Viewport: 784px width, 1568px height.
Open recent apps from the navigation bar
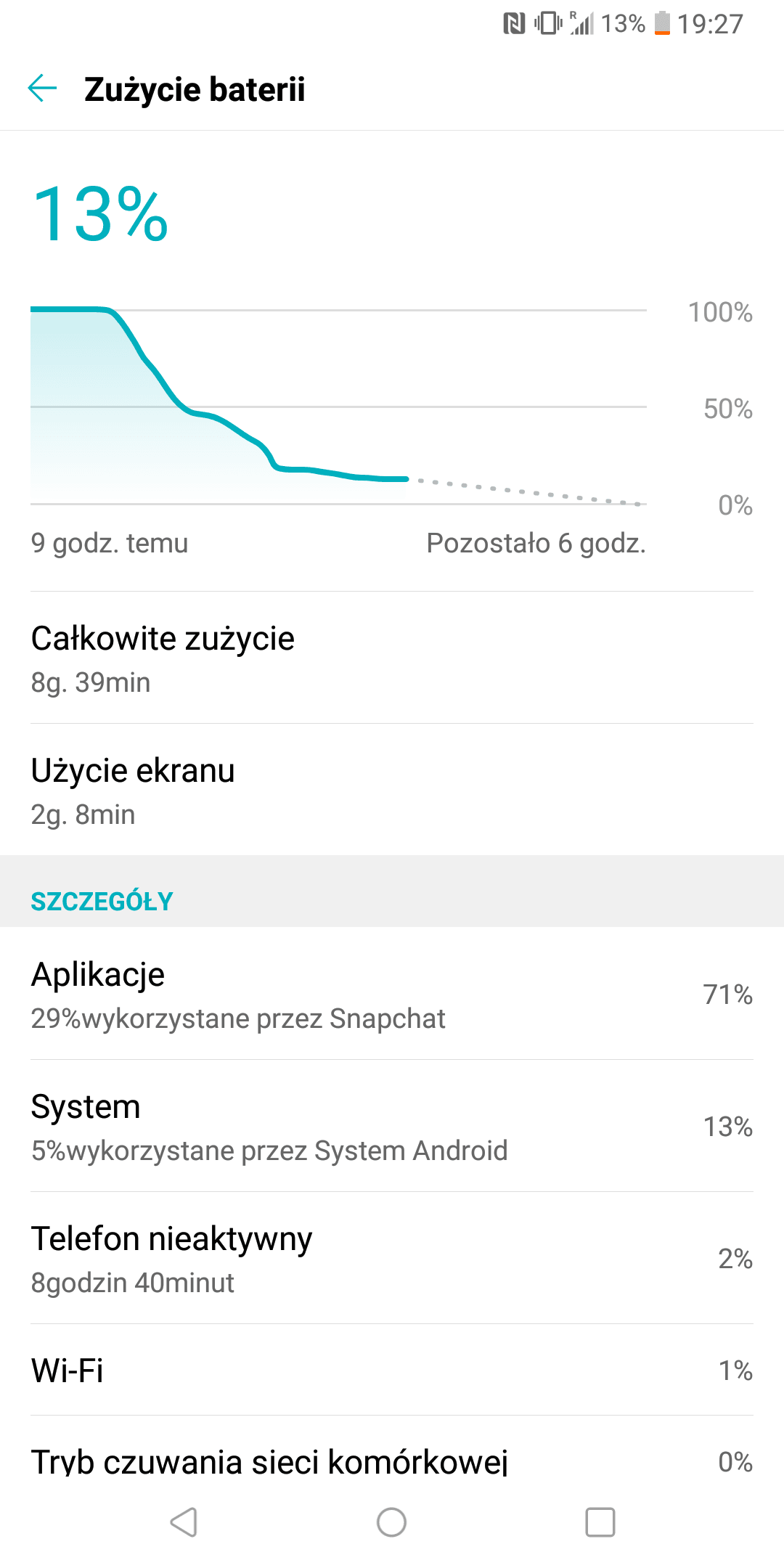coord(600,1522)
